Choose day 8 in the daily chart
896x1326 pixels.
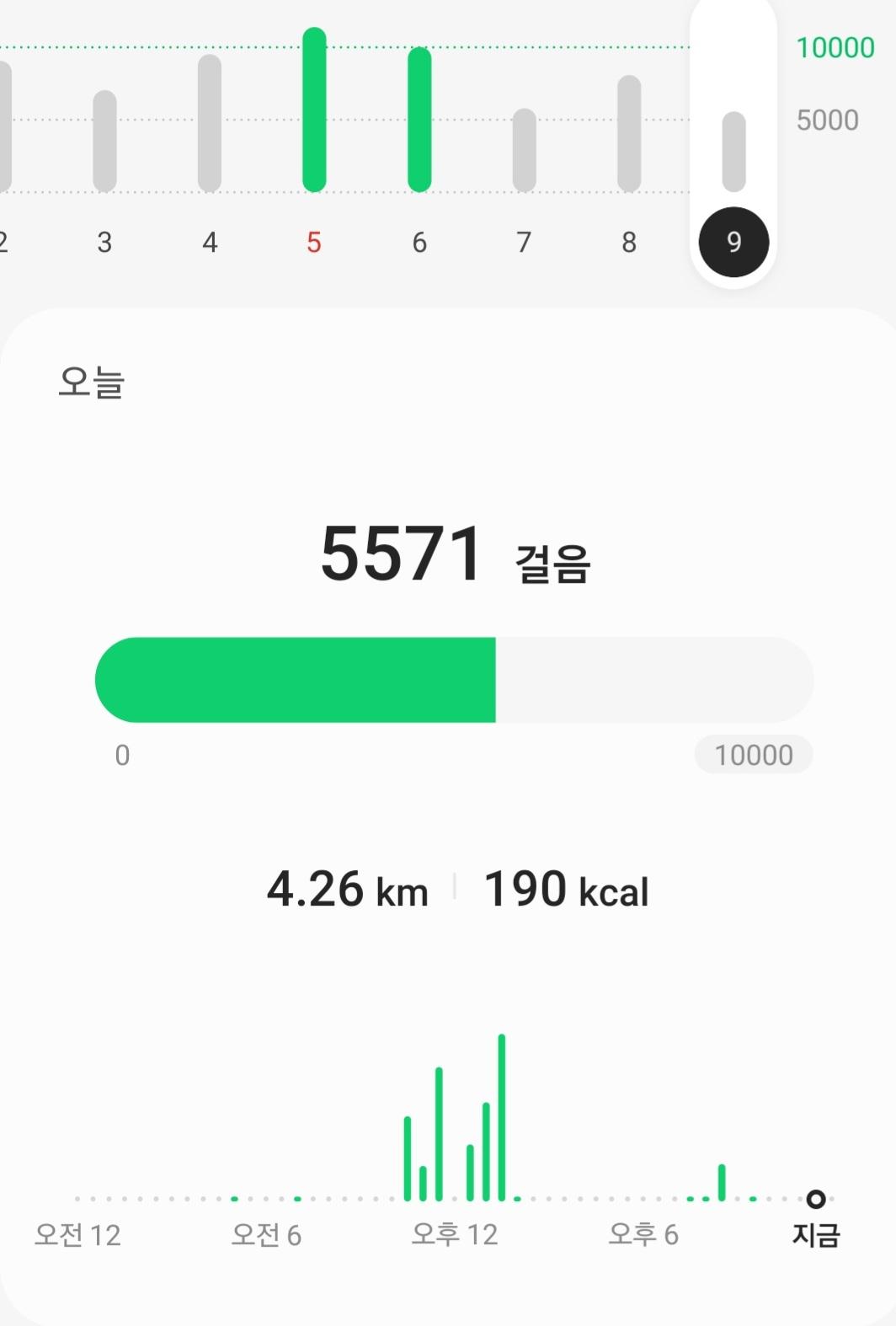point(629,242)
